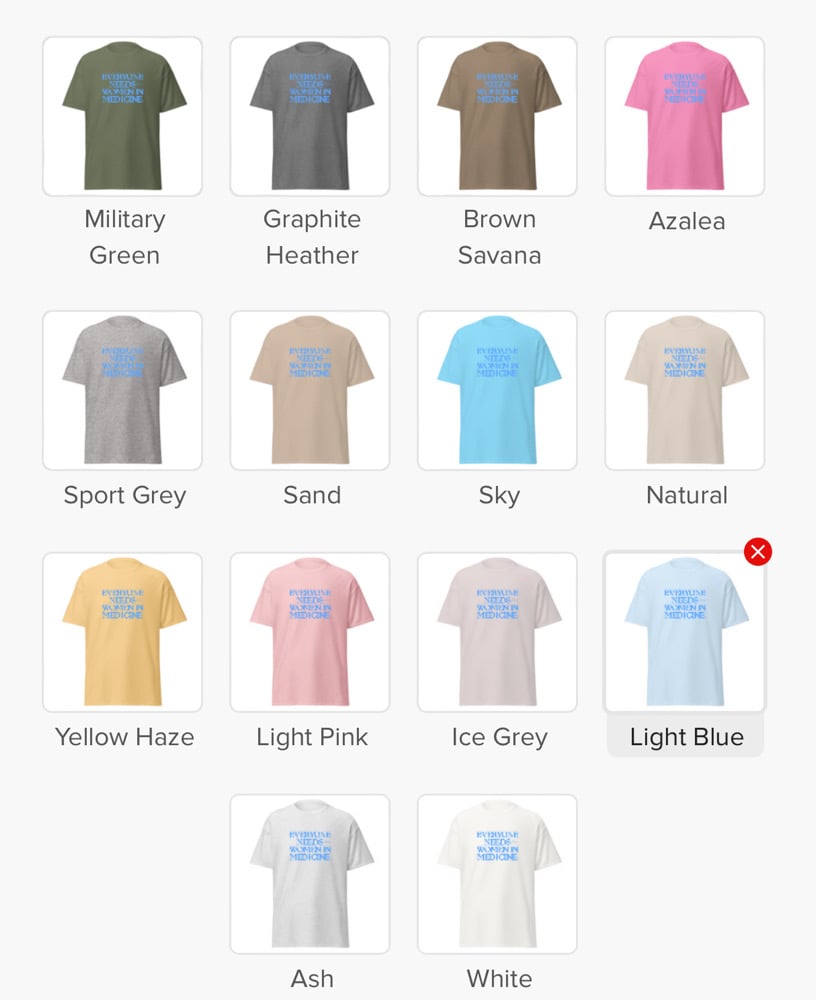
Task: Tap the Sand color shirt
Action: click(310, 390)
